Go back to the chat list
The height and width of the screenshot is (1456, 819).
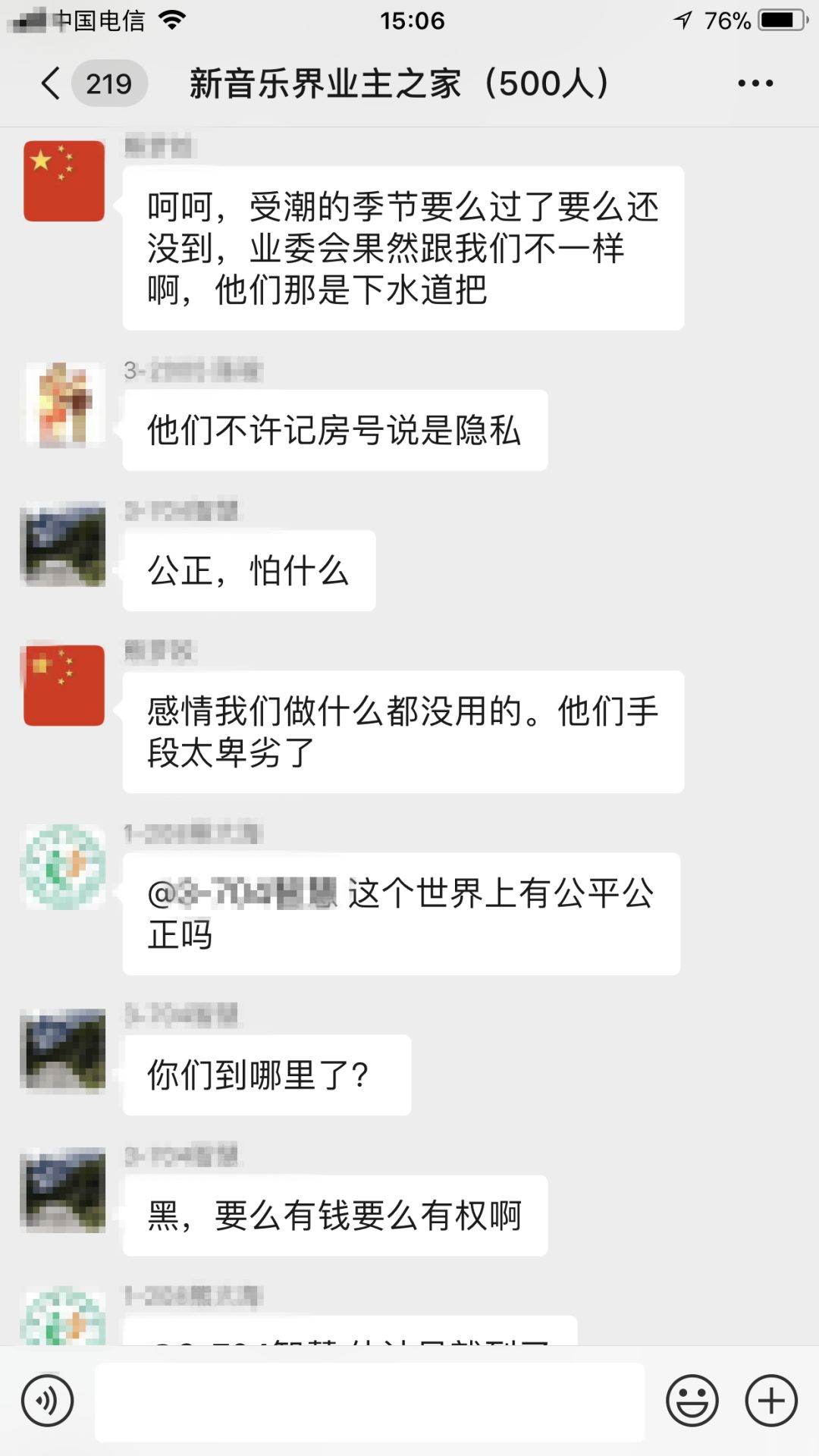[51, 83]
